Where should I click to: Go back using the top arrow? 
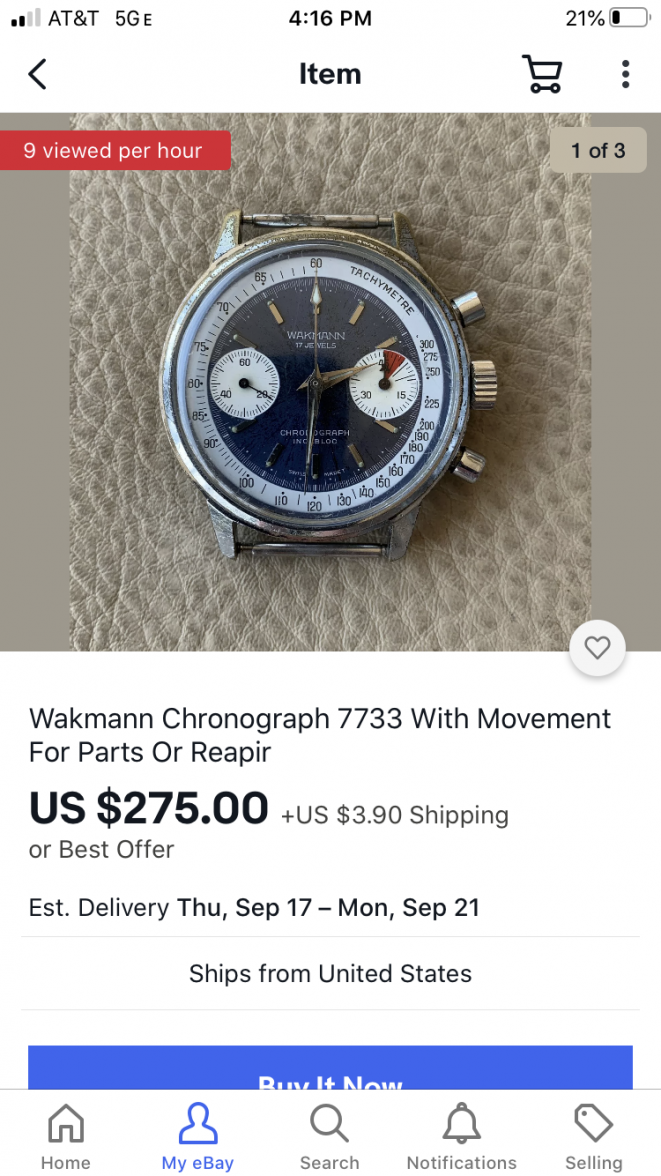click(38, 74)
